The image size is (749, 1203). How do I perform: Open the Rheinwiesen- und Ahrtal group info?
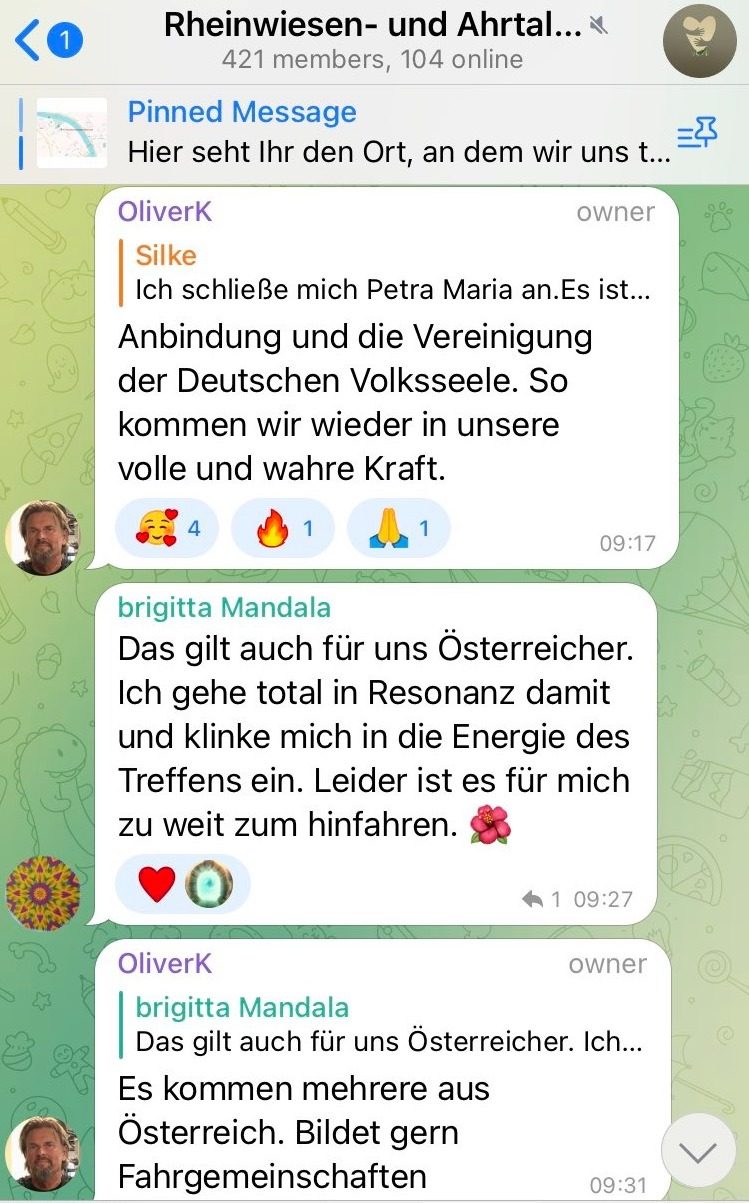pos(372,40)
